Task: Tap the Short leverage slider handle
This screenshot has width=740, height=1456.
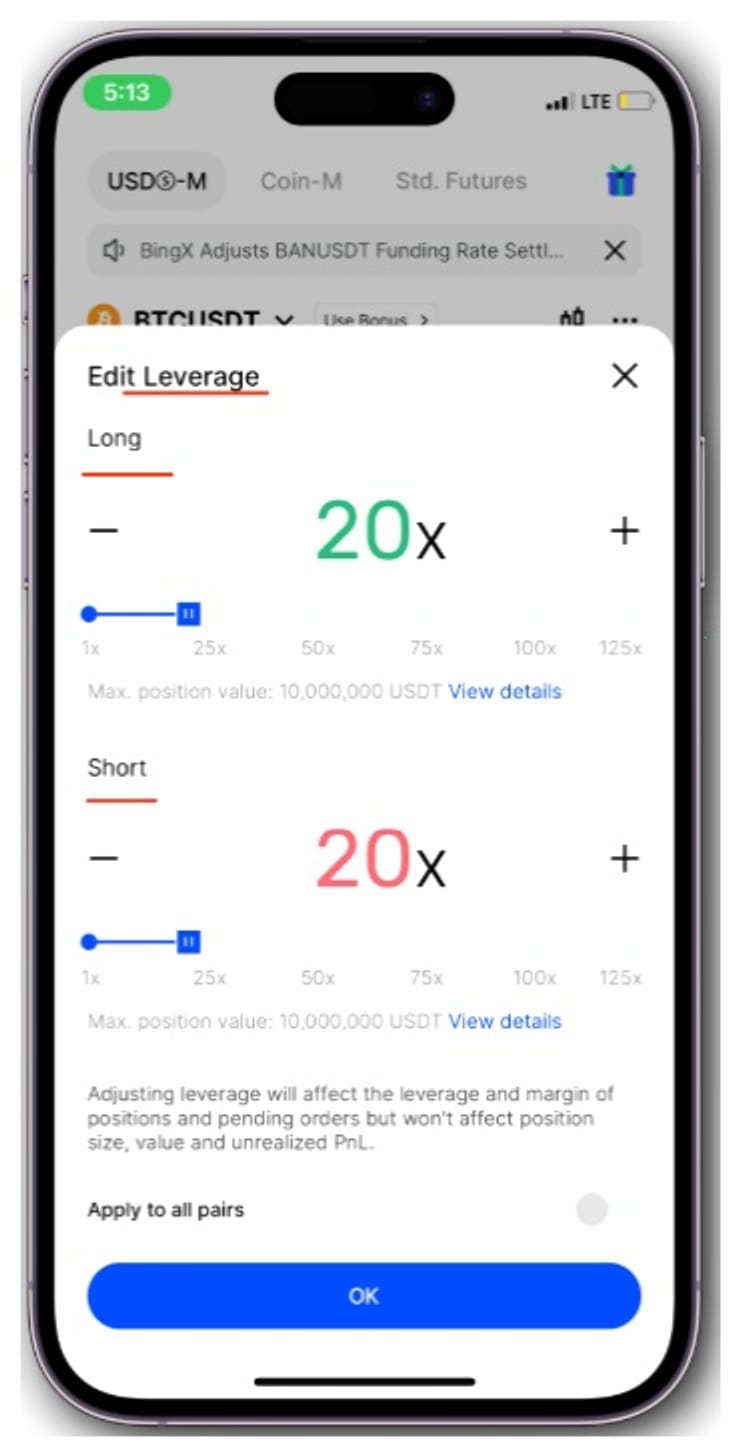Action: [188, 942]
